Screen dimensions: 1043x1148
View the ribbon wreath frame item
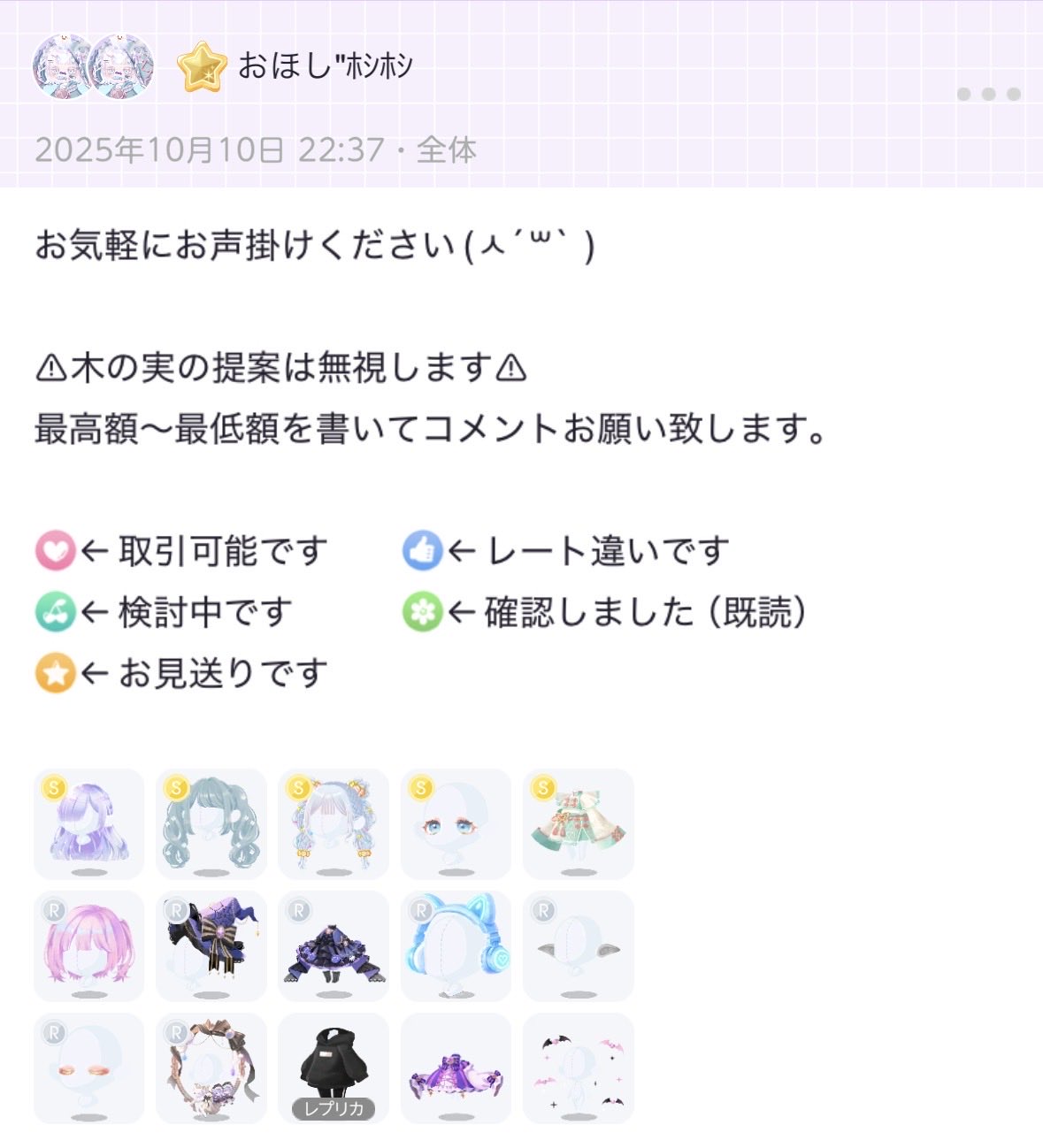tap(211, 1068)
